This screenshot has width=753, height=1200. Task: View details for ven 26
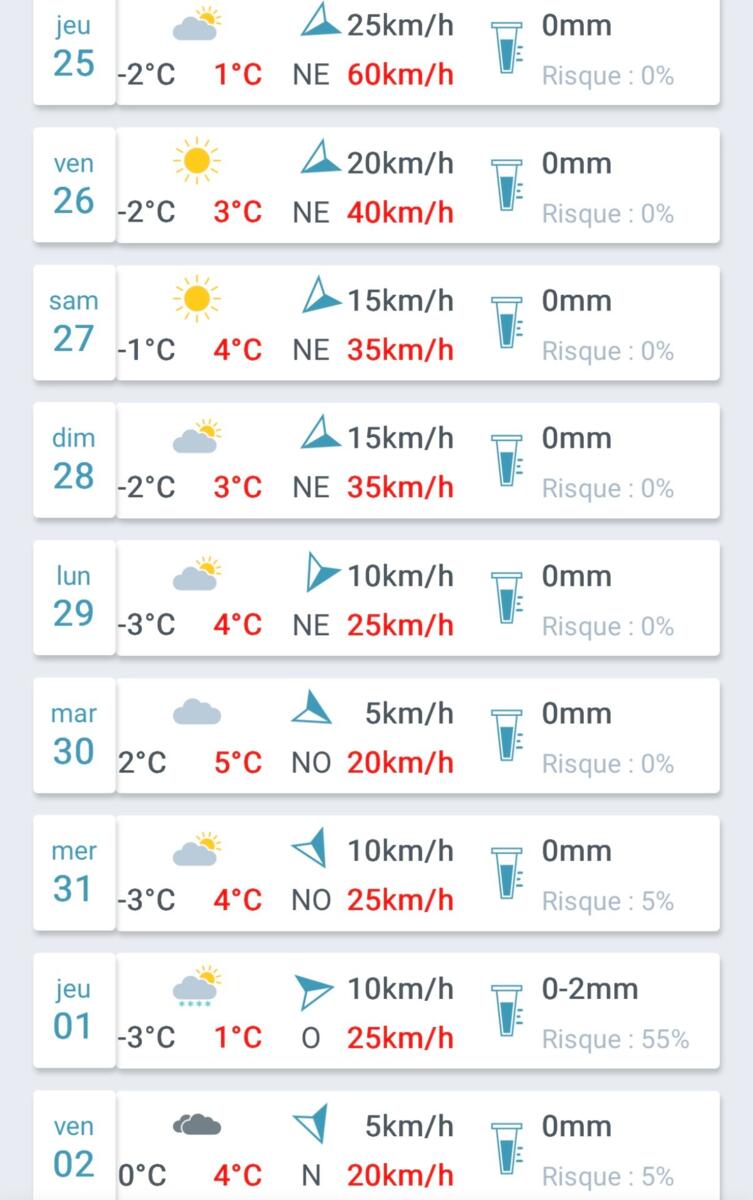[376, 186]
